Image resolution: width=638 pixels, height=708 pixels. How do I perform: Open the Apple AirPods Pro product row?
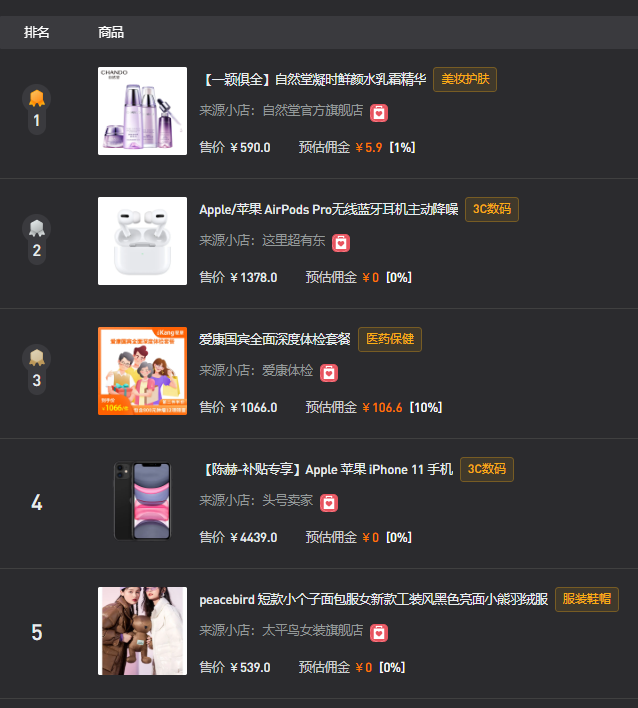[328, 210]
